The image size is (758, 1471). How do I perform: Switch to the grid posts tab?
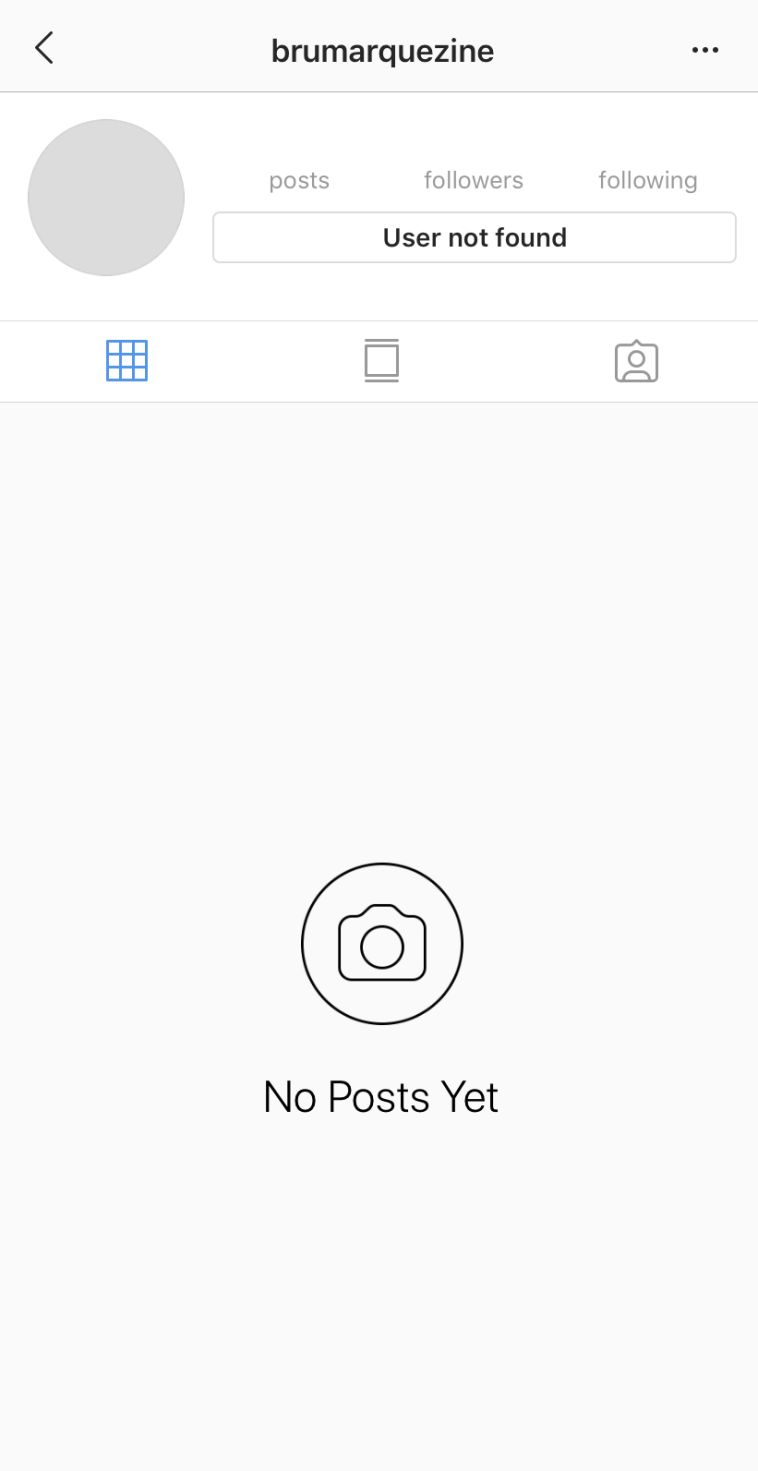point(127,361)
